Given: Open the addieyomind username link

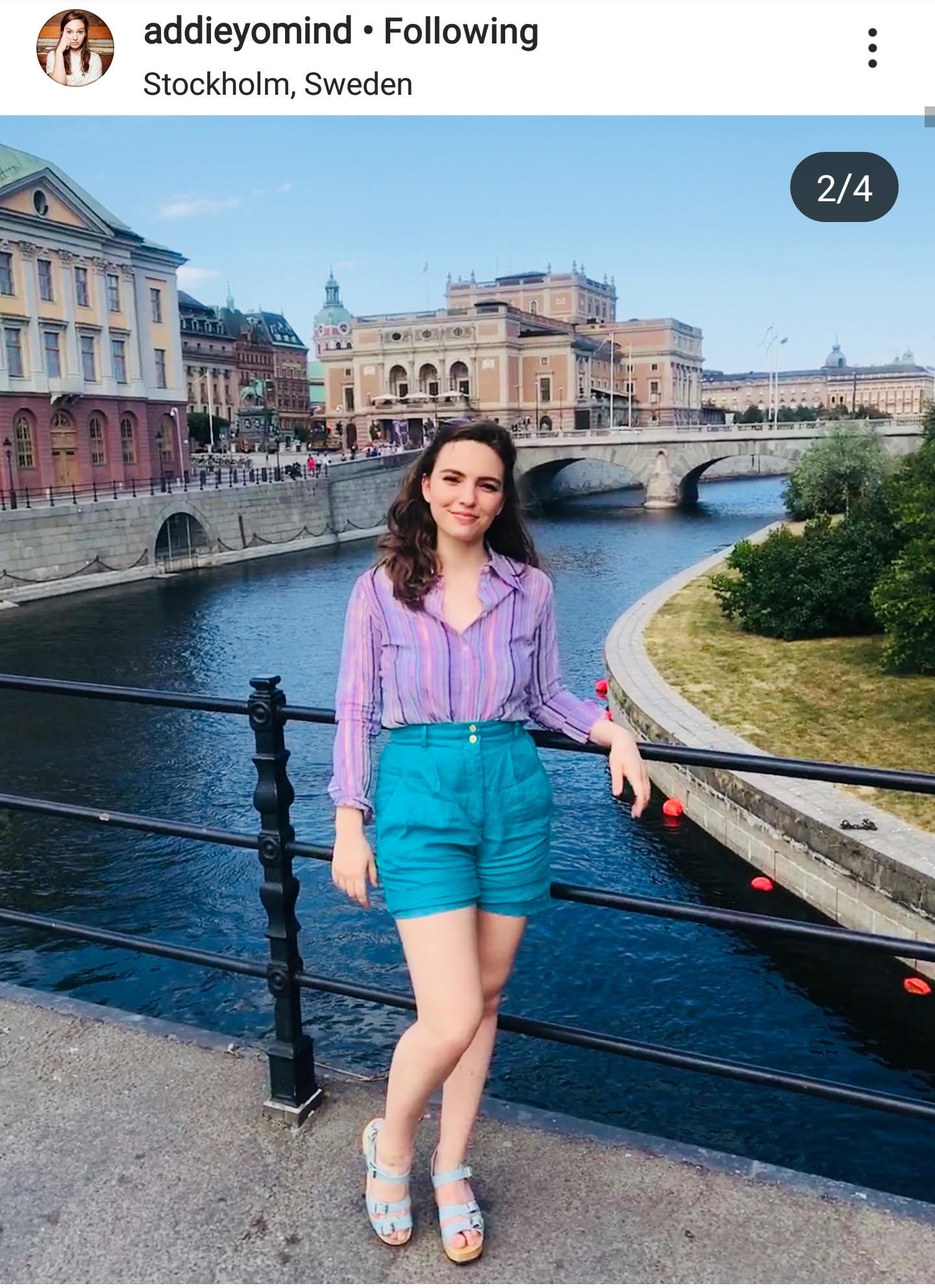Looking at the screenshot, I should (247, 31).
